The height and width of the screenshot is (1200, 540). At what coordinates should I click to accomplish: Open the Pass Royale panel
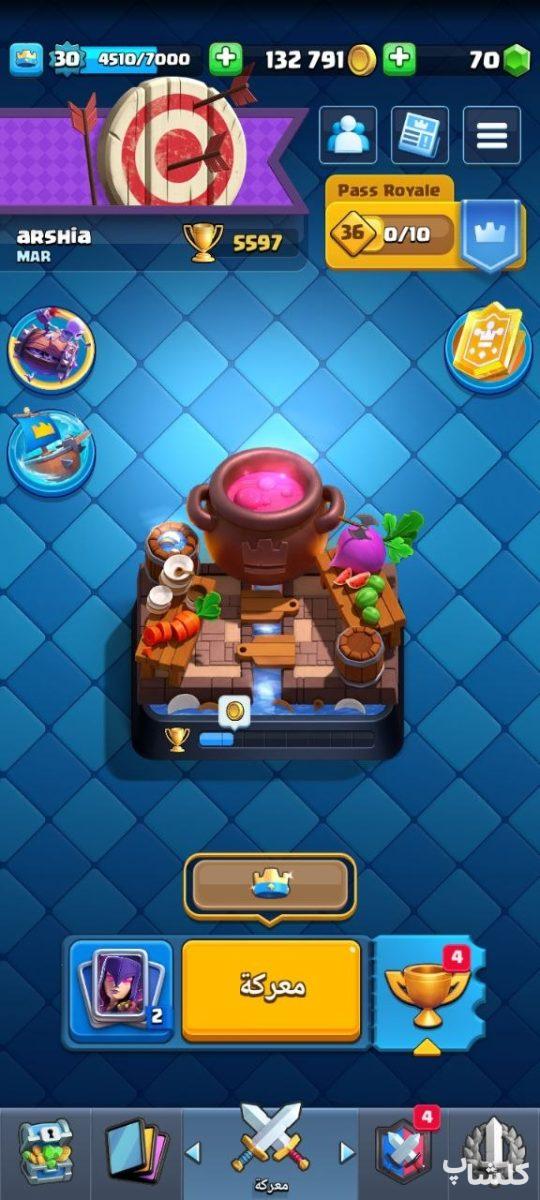pyautogui.click(x=425, y=224)
